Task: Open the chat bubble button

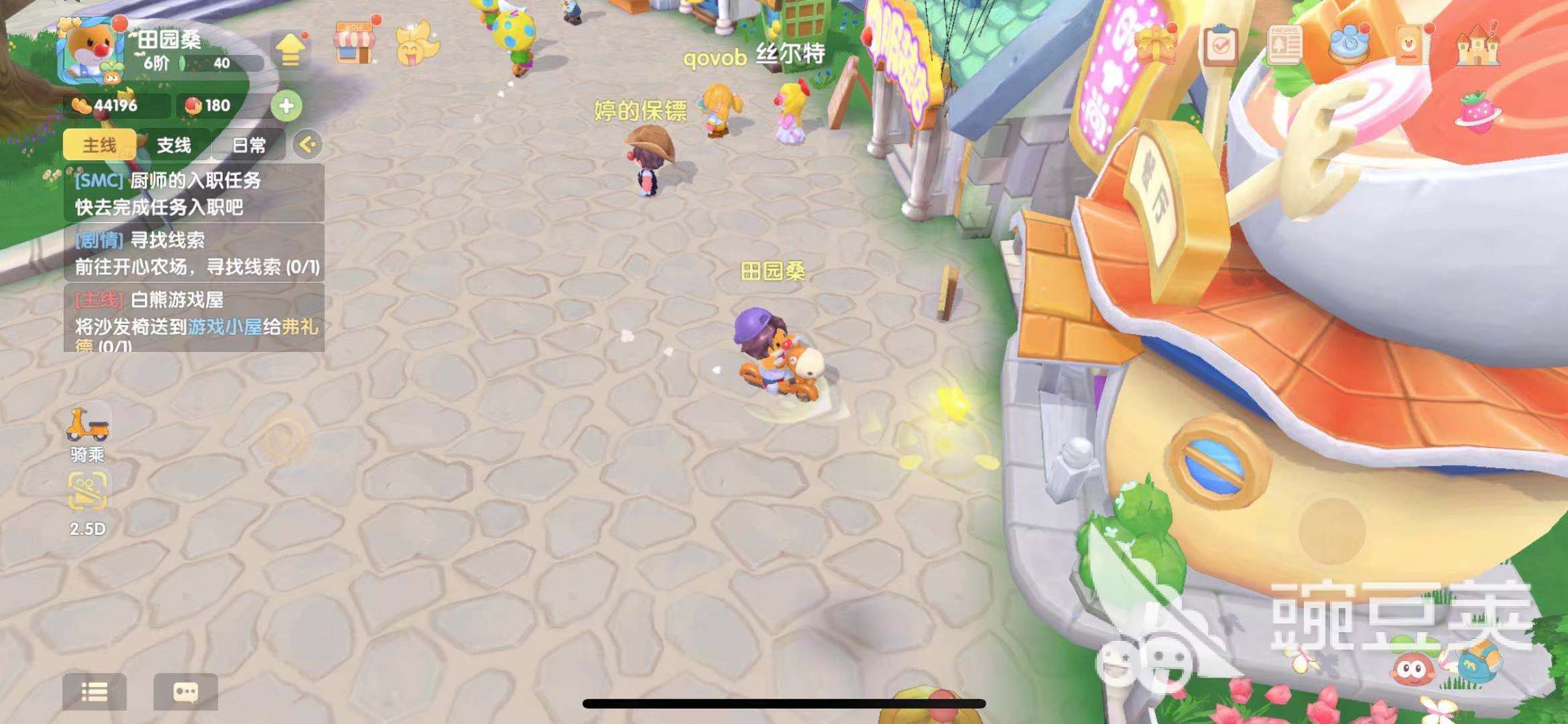Action: tap(186, 692)
